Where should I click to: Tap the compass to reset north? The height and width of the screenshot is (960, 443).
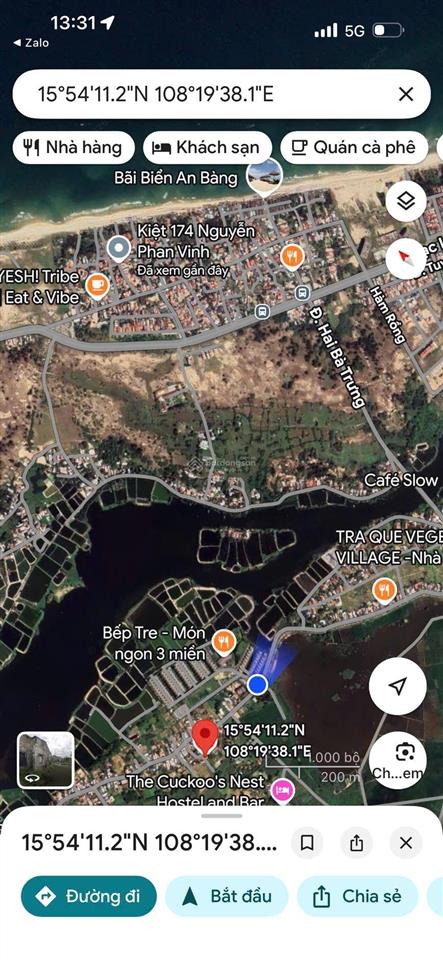click(406, 259)
